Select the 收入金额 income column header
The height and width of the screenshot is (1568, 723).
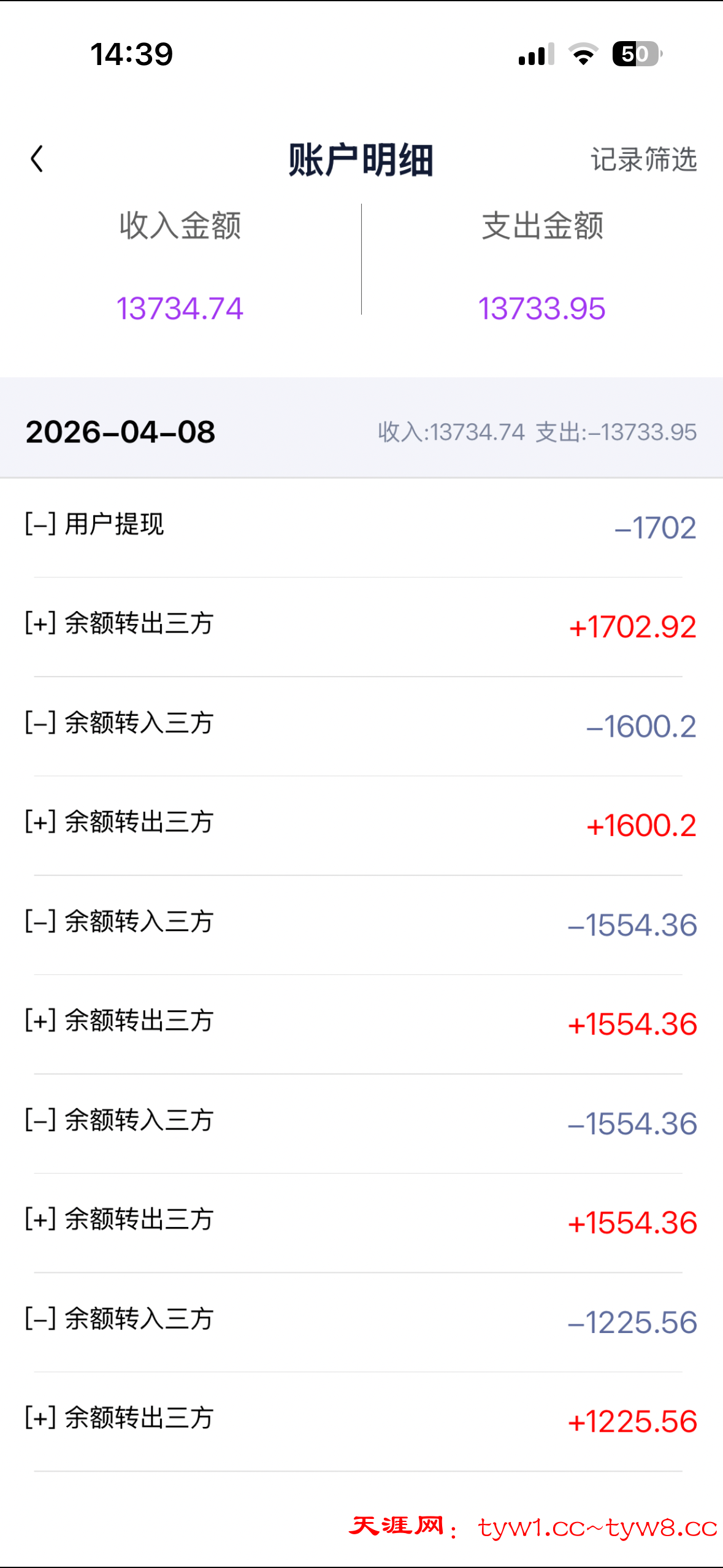(179, 227)
